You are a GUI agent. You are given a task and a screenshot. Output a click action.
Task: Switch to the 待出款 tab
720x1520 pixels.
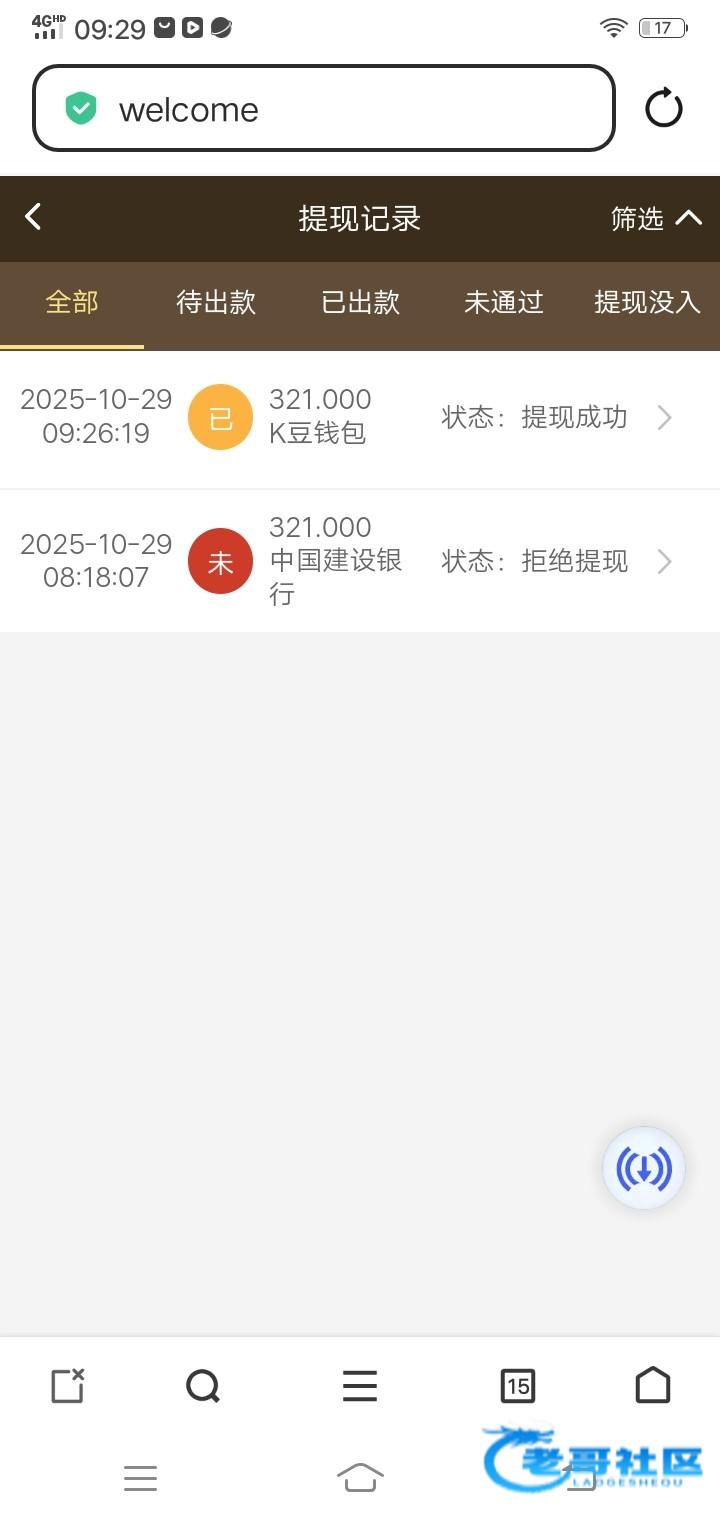pos(216,302)
